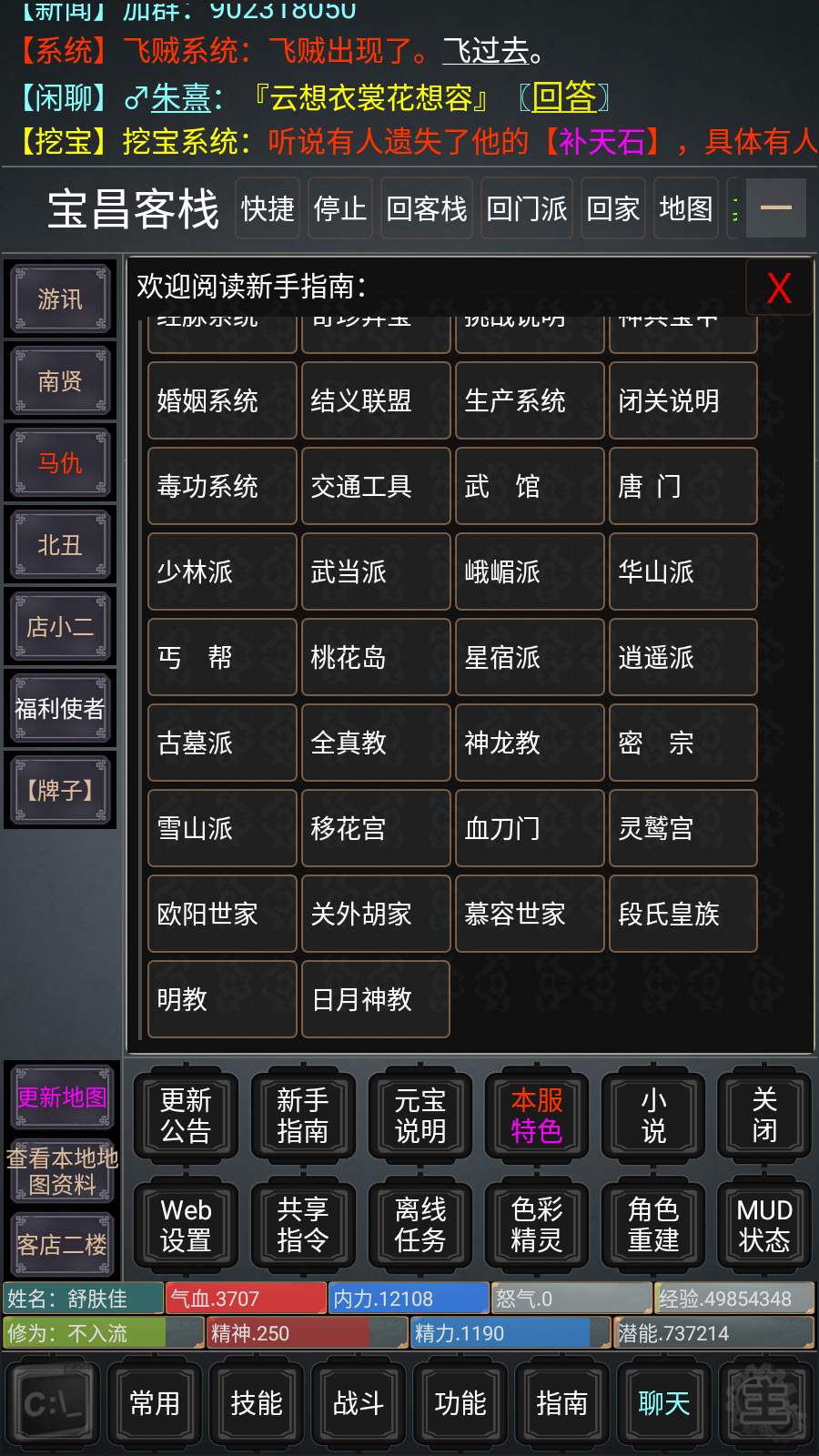The height and width of the screenshot is (1456, 819).
Task: Switch to the 聊天 tab
Action: [x=664, y=1403]
